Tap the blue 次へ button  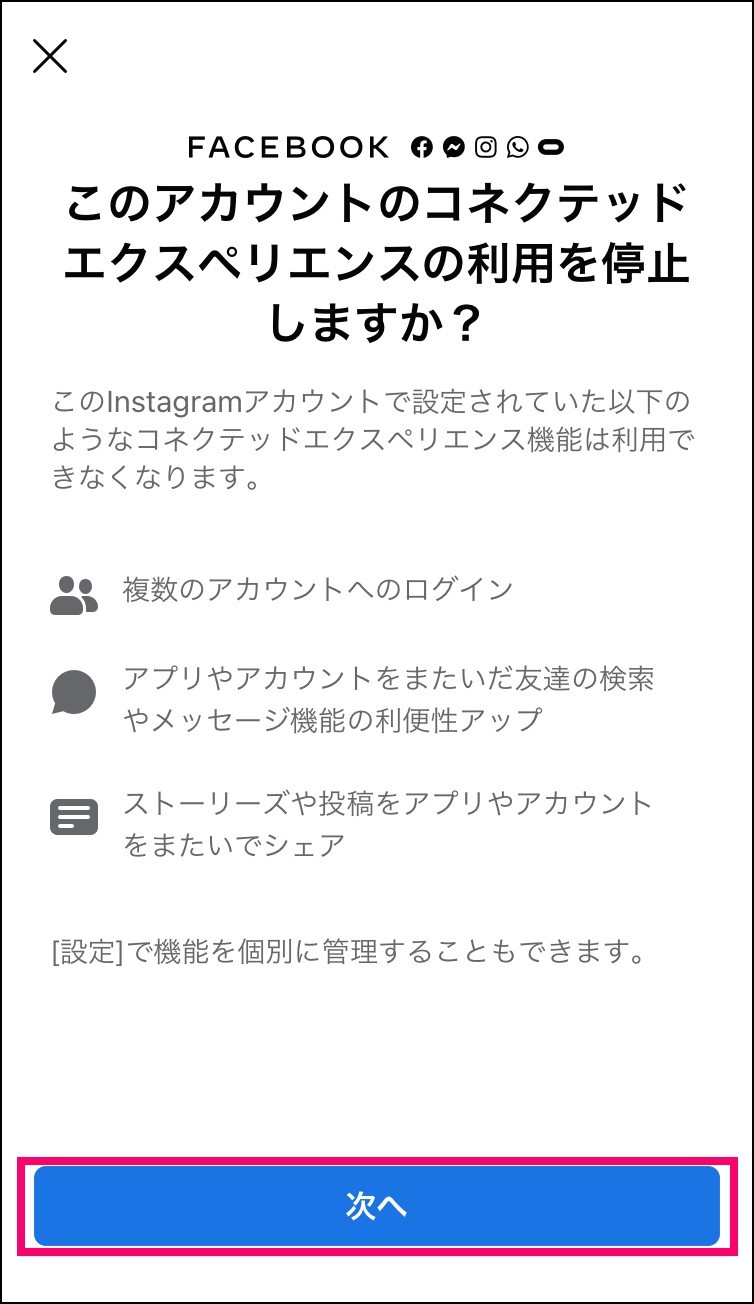[377, 1205]
